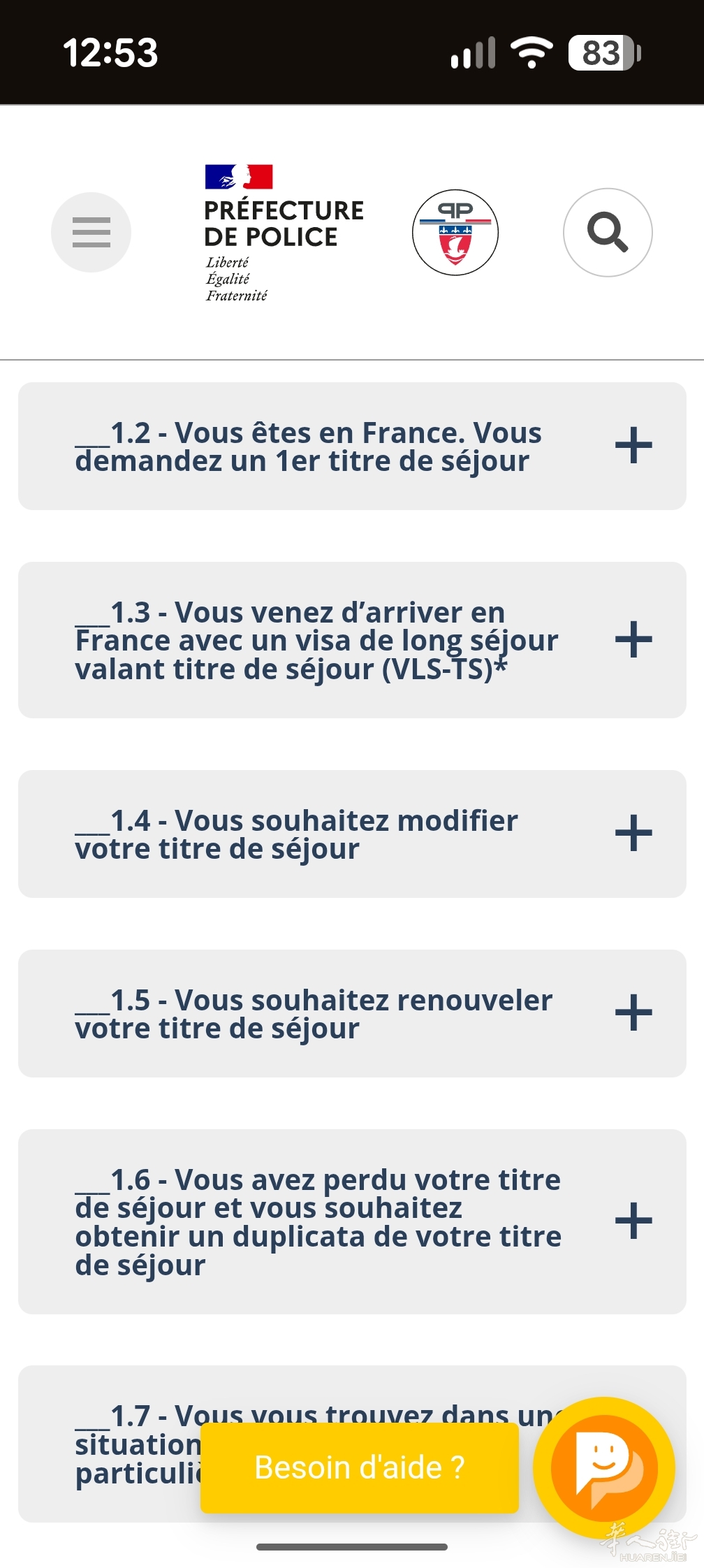Expand section 1.6 duplicata de titre
The image size is (704, 1568).
(633, 1221)
